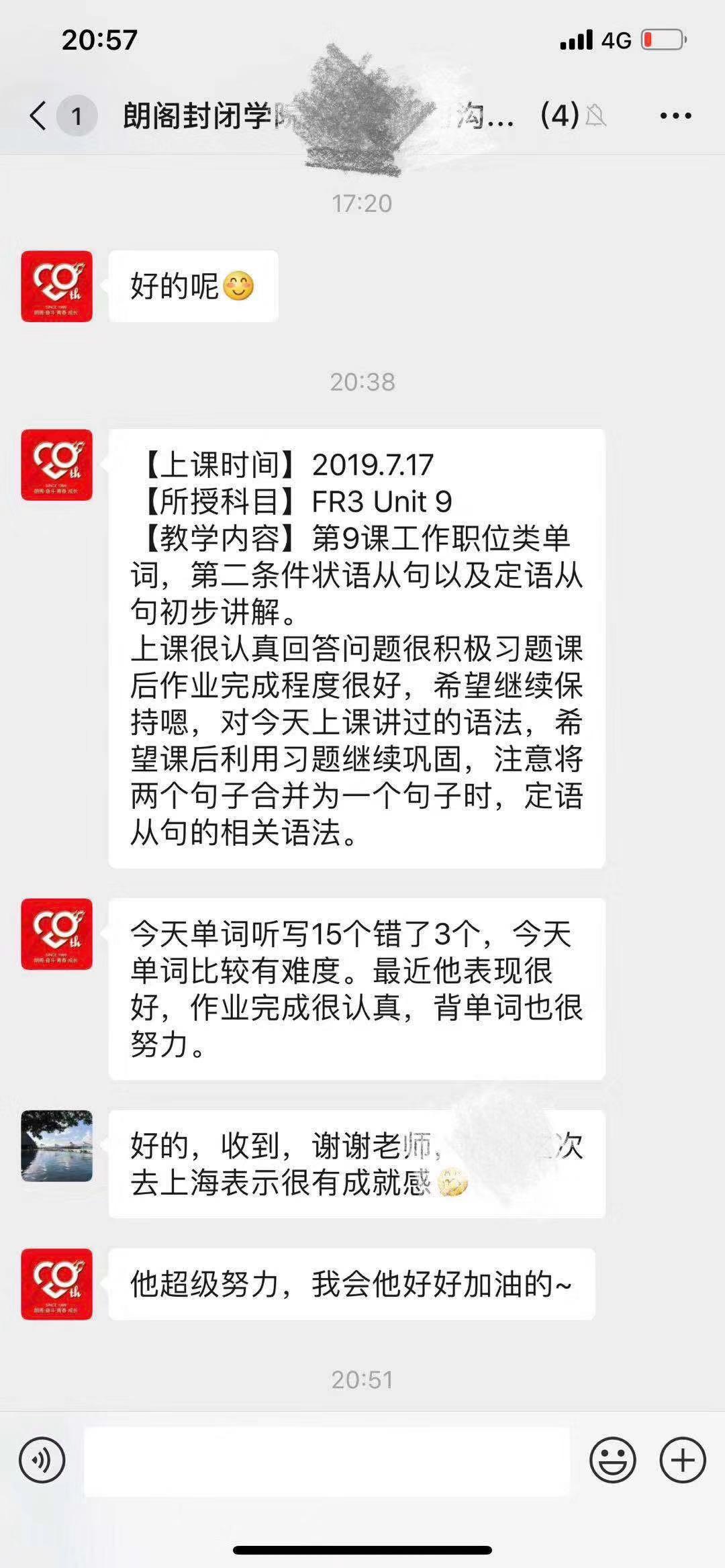The width and height of the screenshot is (725, 1568).
Task: Tap the 2019.7.17 class feedback message
Action: [356, 644]
